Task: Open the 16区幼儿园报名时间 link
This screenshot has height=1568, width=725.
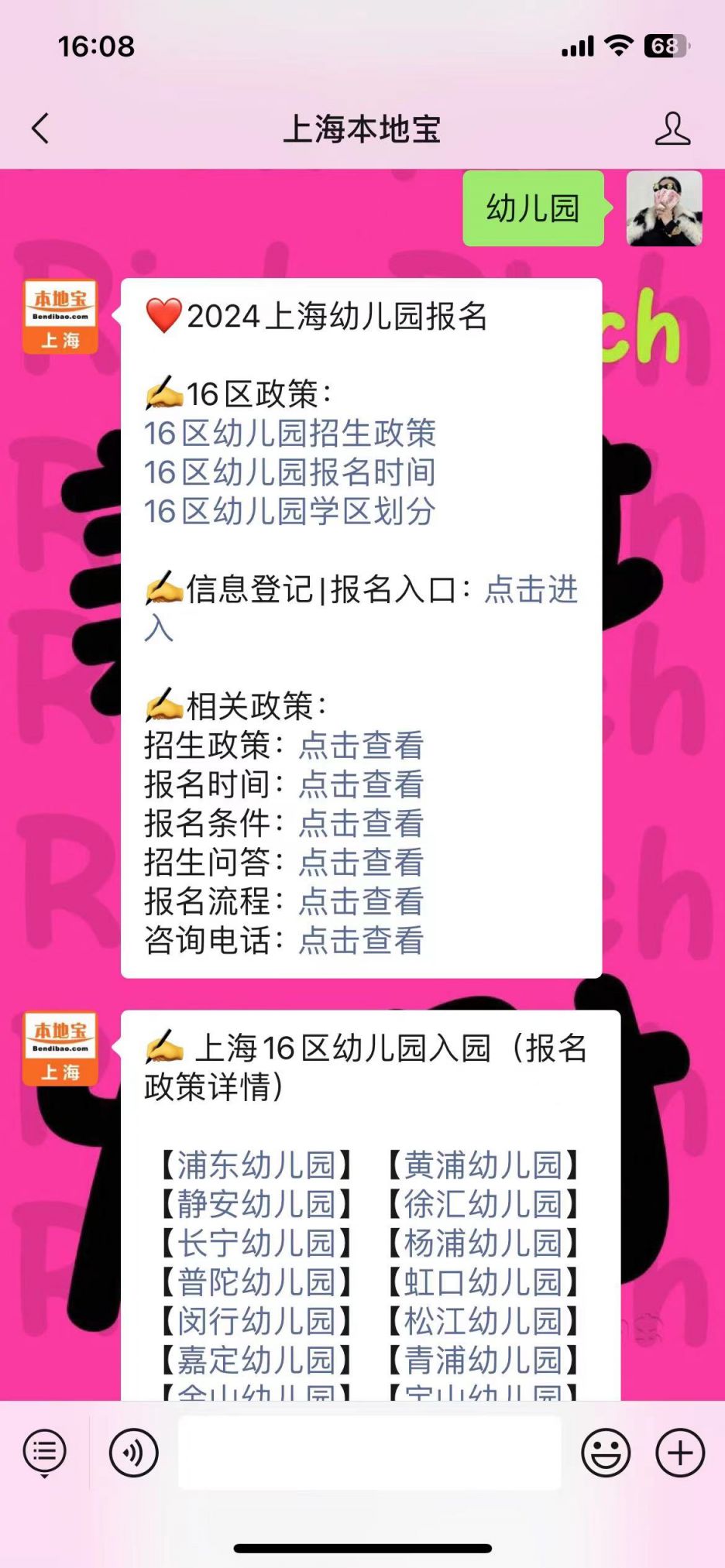Action: [x=290, y=472]
